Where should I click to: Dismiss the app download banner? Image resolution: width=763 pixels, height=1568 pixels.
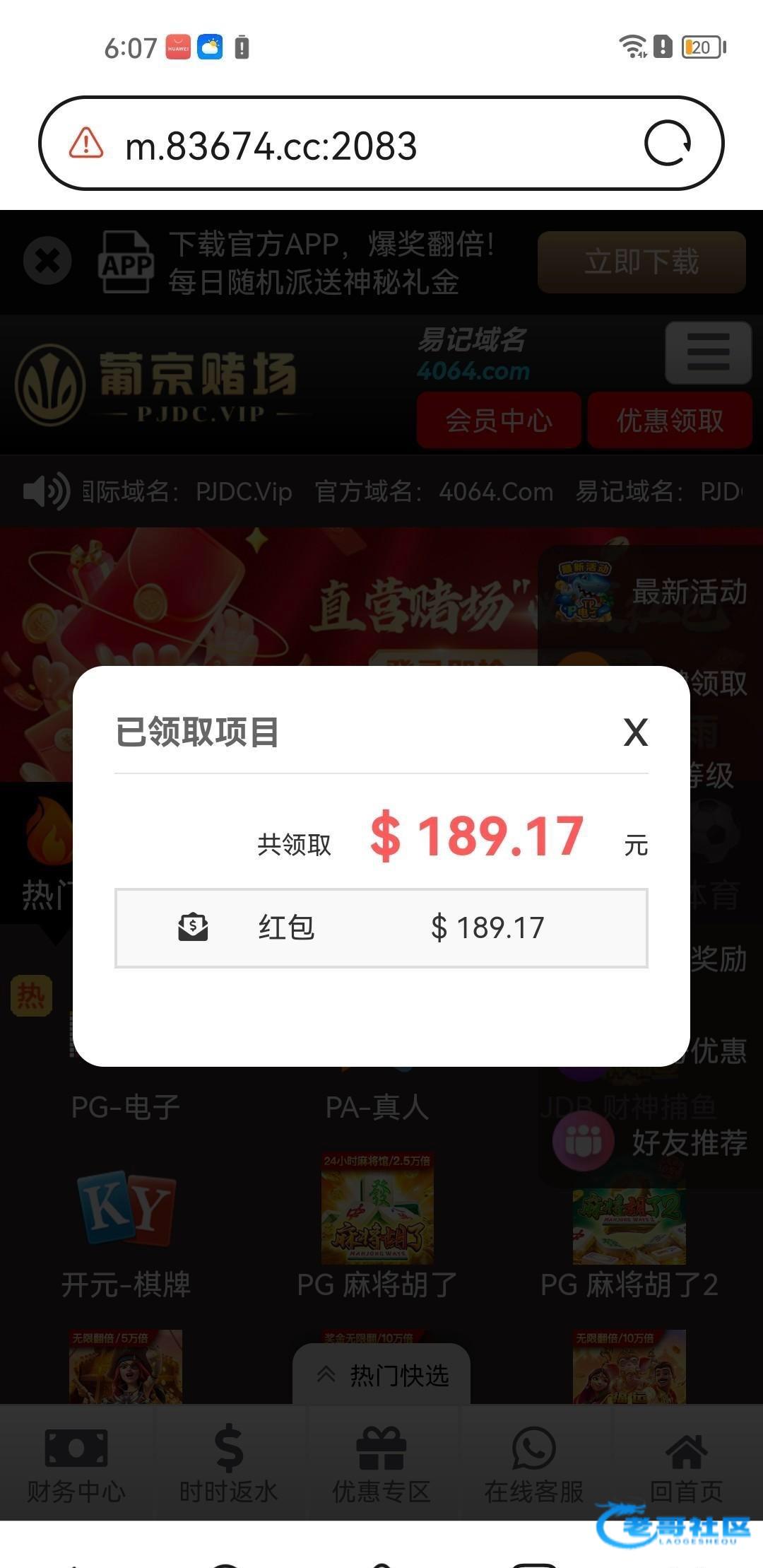pyautogui.click(x=47, y=261)
